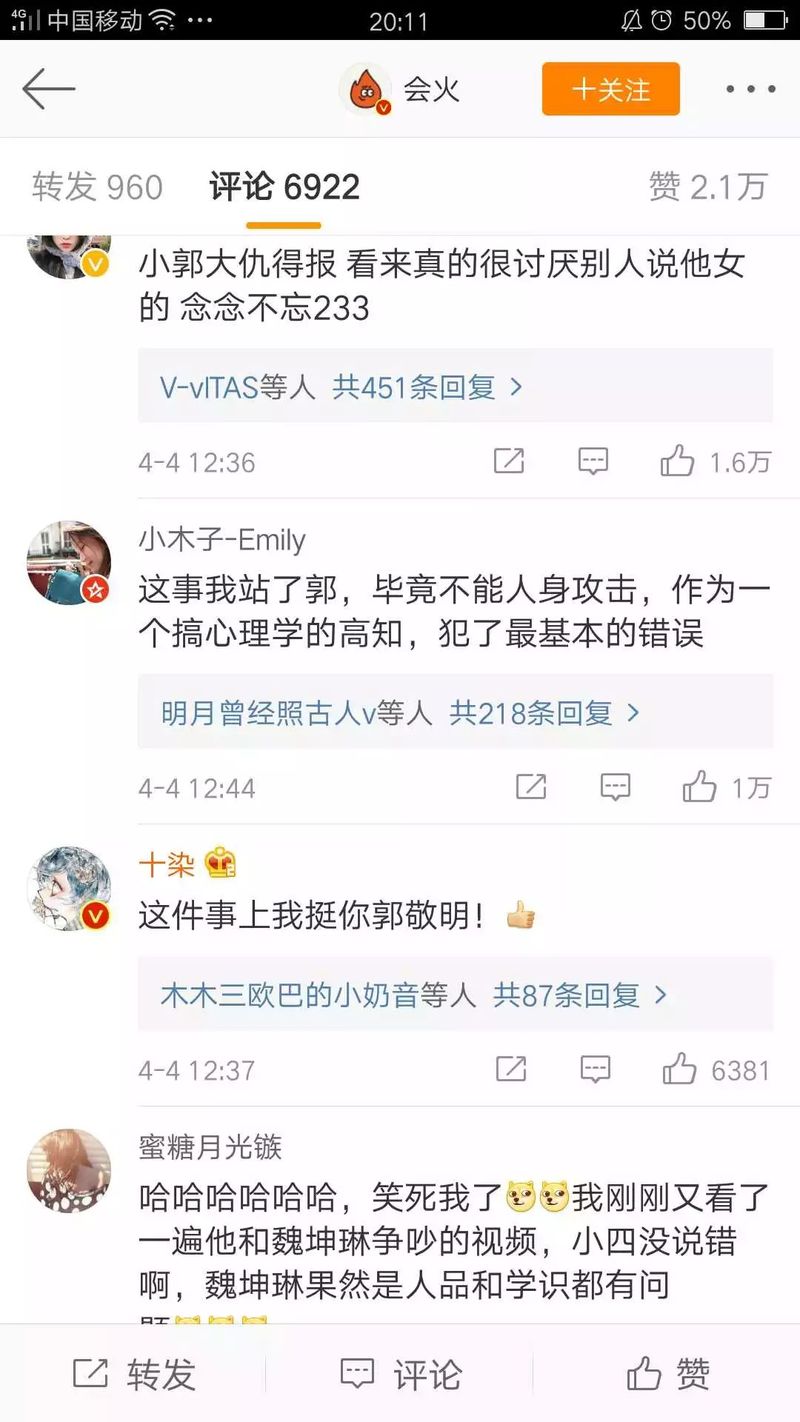Like the post via bottom 赞 button
The height and width of the screenshot is (1422, 800).
[668, 1374]
